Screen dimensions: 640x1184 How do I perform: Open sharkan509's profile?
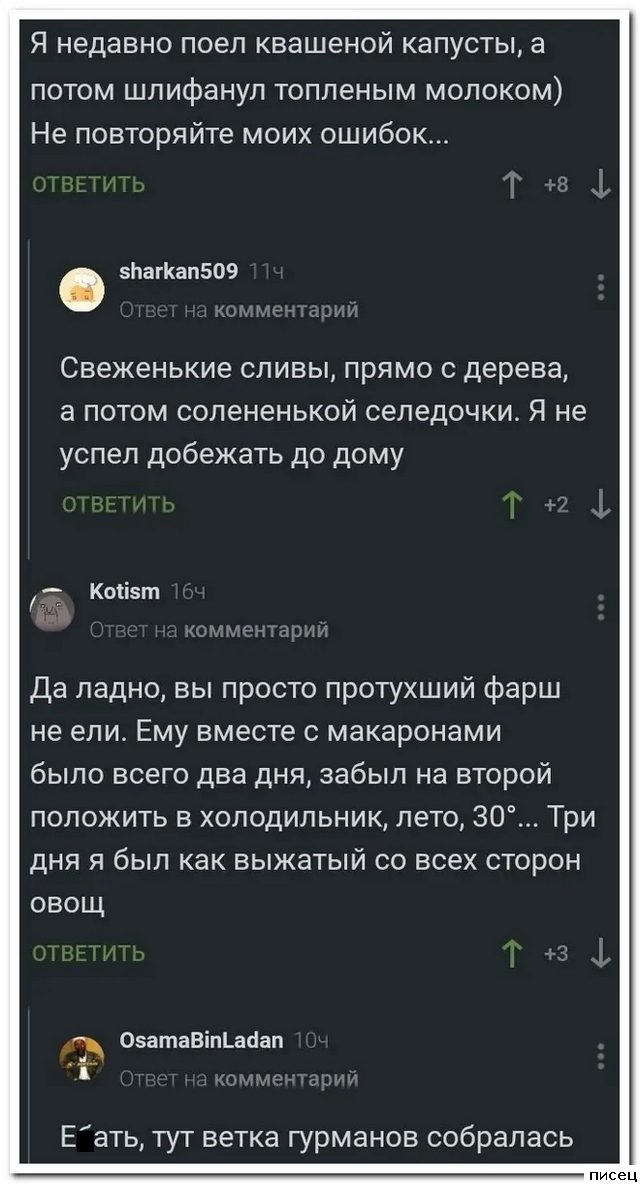178,271
